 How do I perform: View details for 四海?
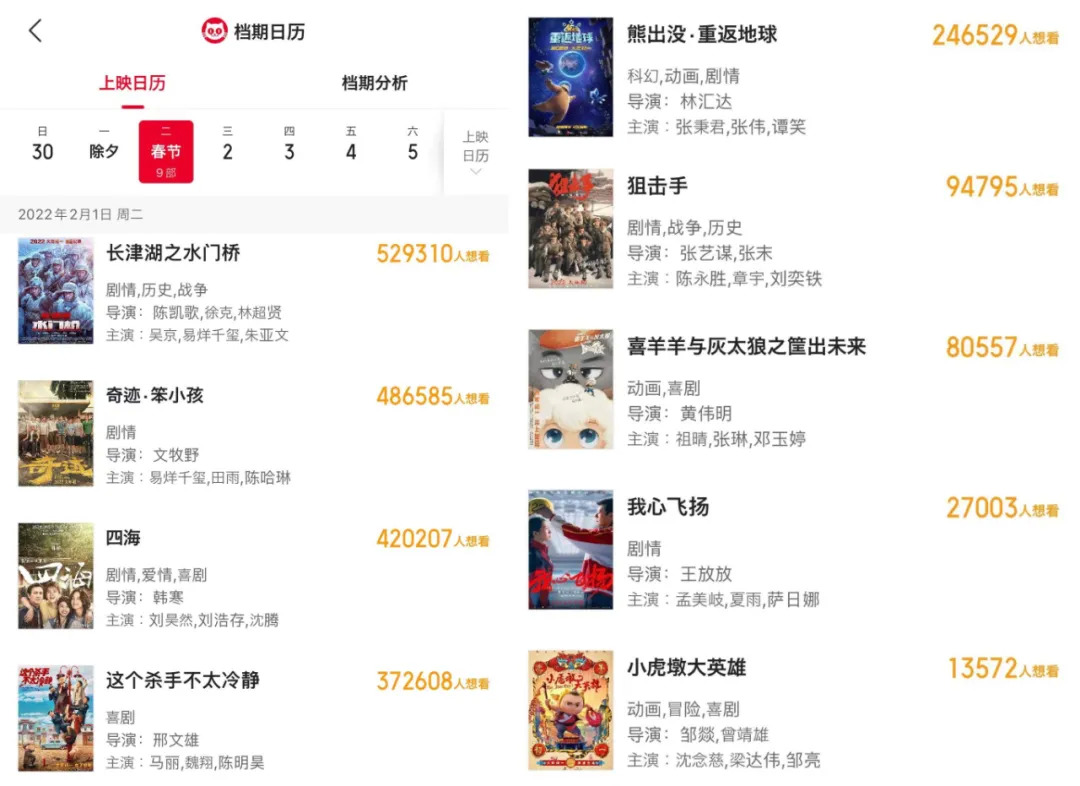[x=123, y=538]
